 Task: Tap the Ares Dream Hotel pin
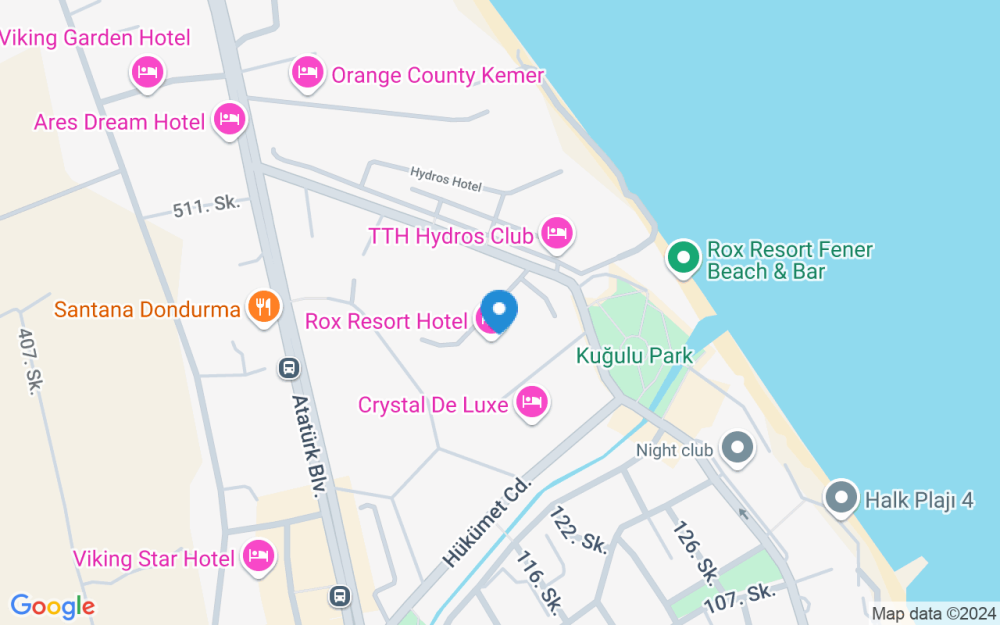pyautogui.click(x=230, y=119)
